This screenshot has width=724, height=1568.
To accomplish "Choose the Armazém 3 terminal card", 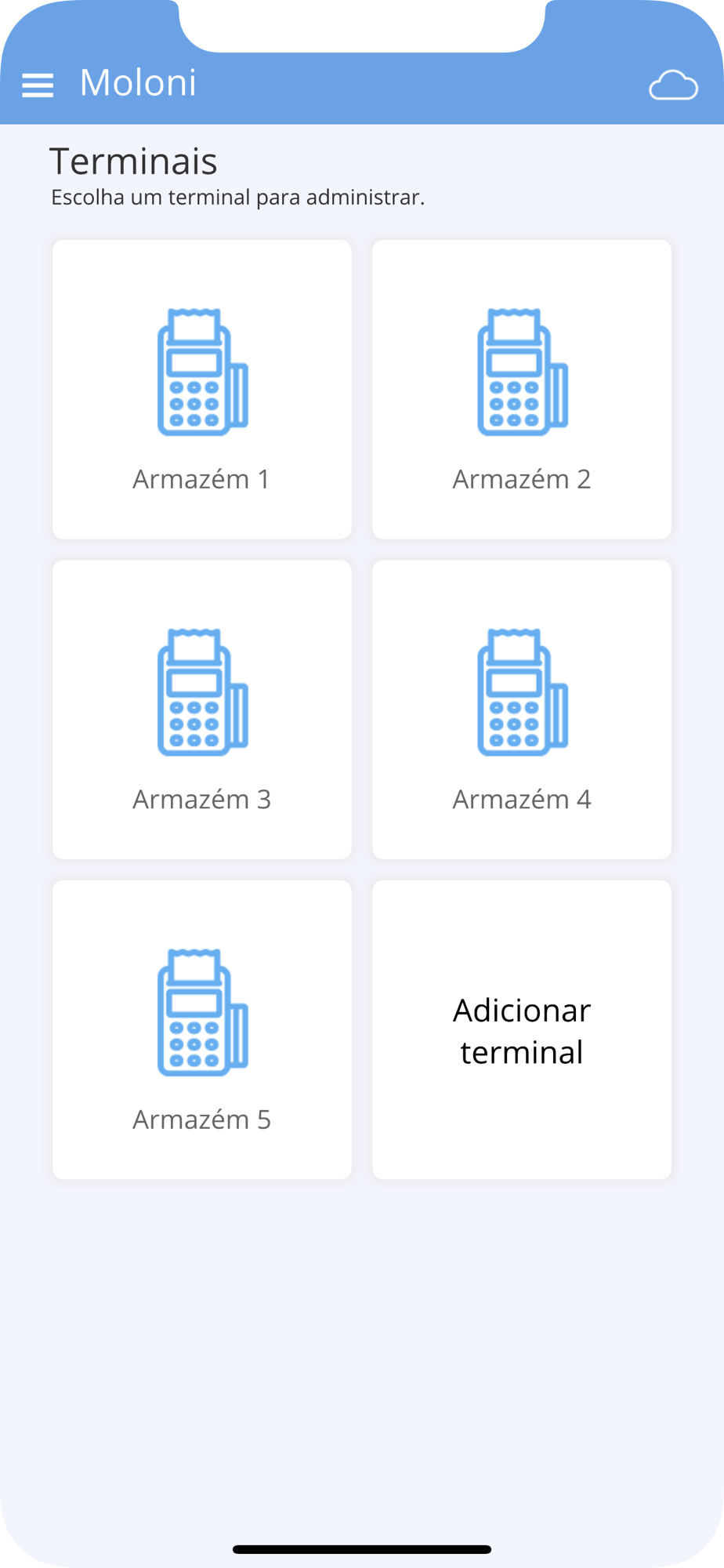I will 202,710.
